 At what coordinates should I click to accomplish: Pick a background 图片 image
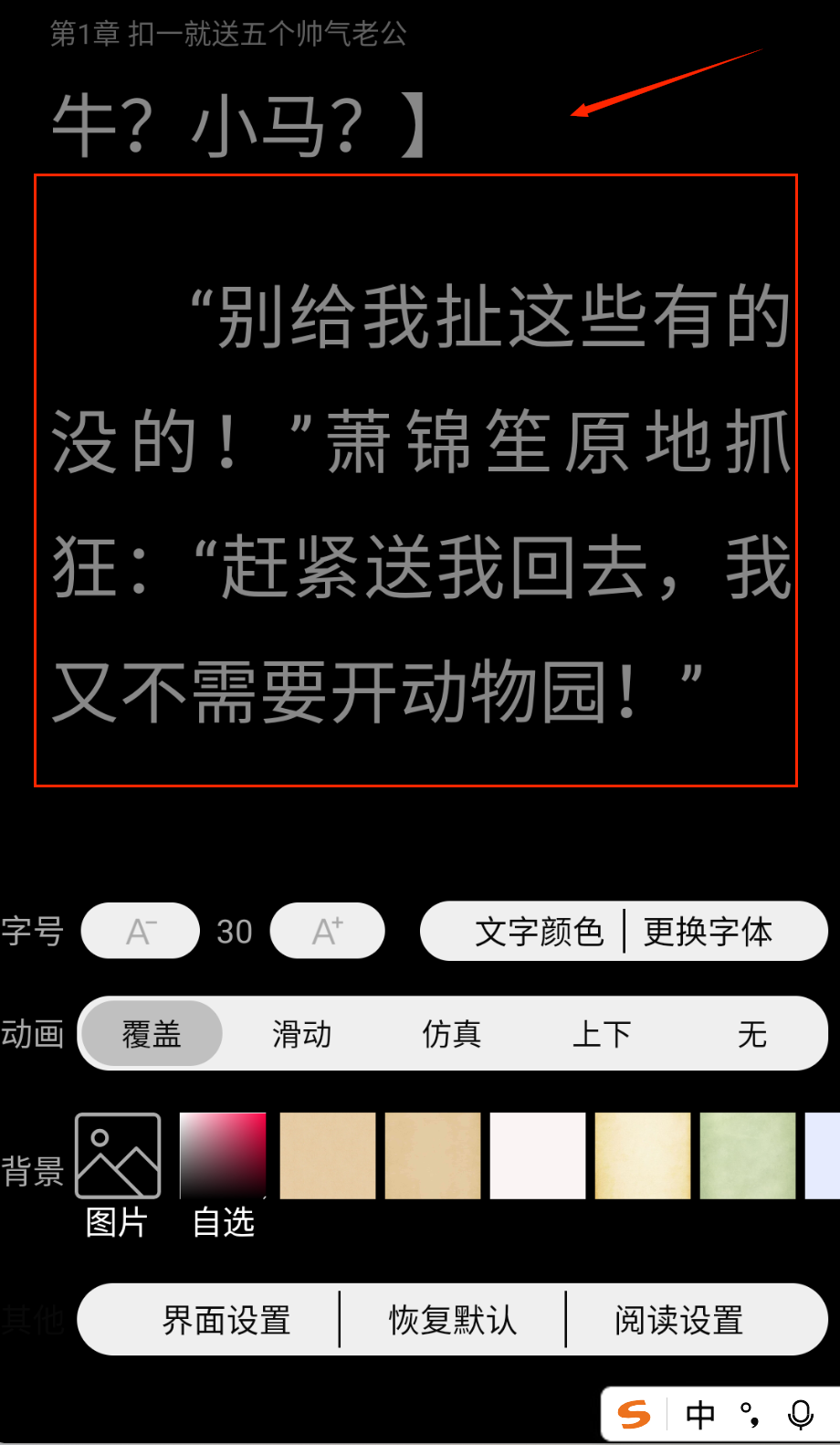click(118, 1156)
